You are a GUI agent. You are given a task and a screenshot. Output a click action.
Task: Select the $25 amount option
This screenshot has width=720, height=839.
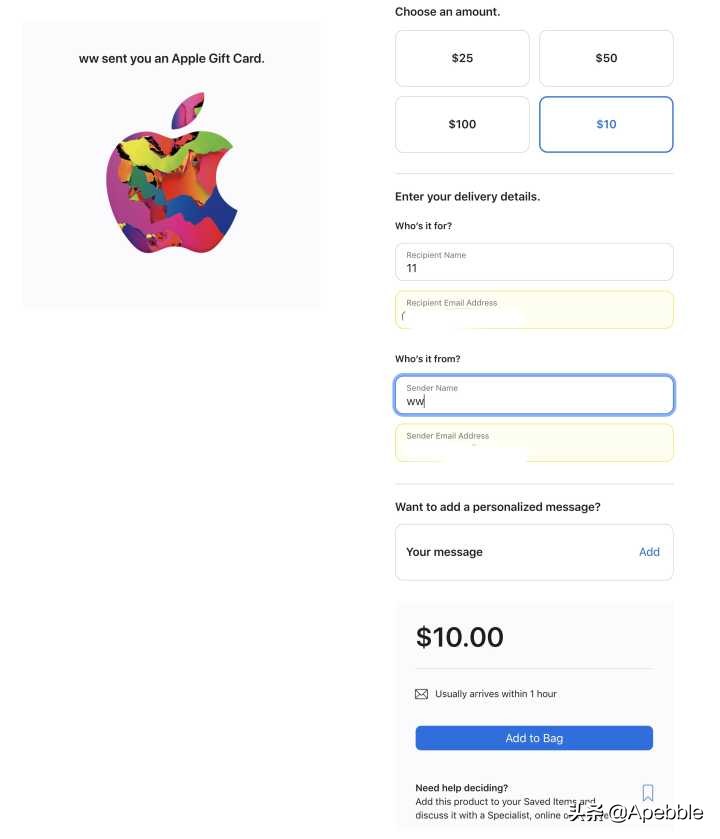[462, 58]
